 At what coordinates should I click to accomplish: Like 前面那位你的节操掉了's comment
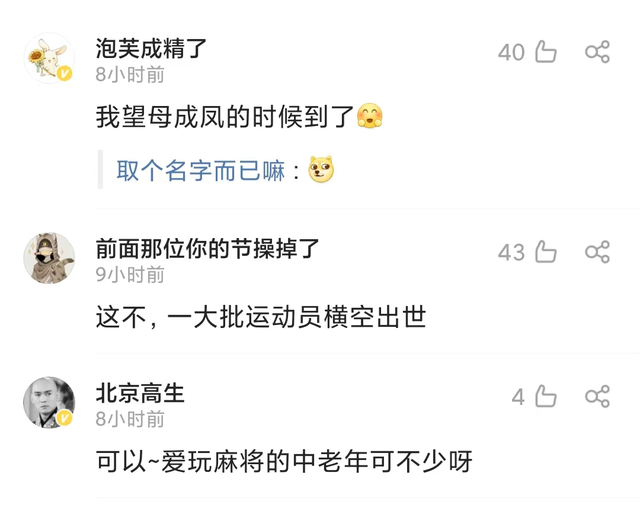pyautogui.click(x=545, y=252)
